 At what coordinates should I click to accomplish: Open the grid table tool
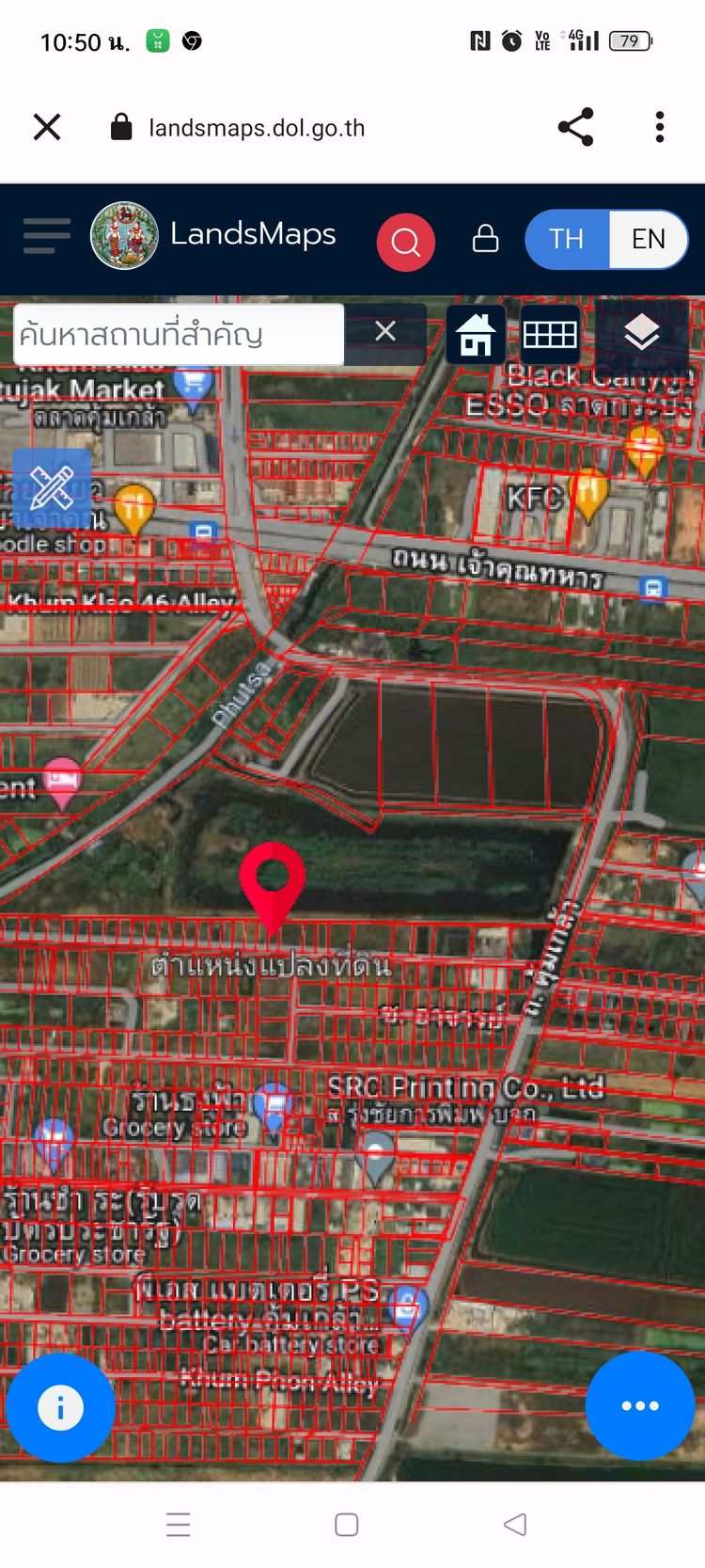(x=550, y=334)
